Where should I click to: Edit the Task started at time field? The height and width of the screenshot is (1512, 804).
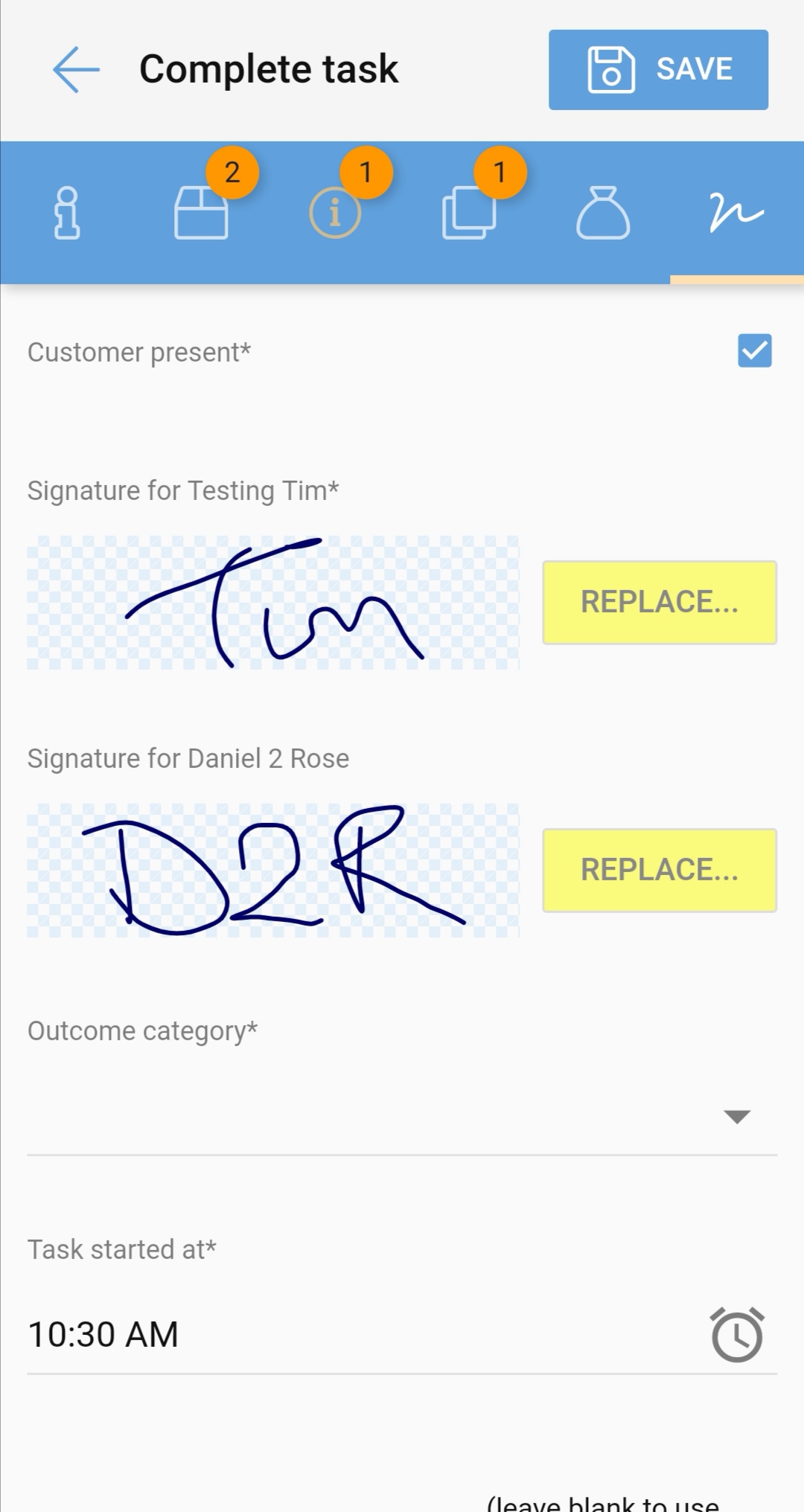(x=365, y=1334)
